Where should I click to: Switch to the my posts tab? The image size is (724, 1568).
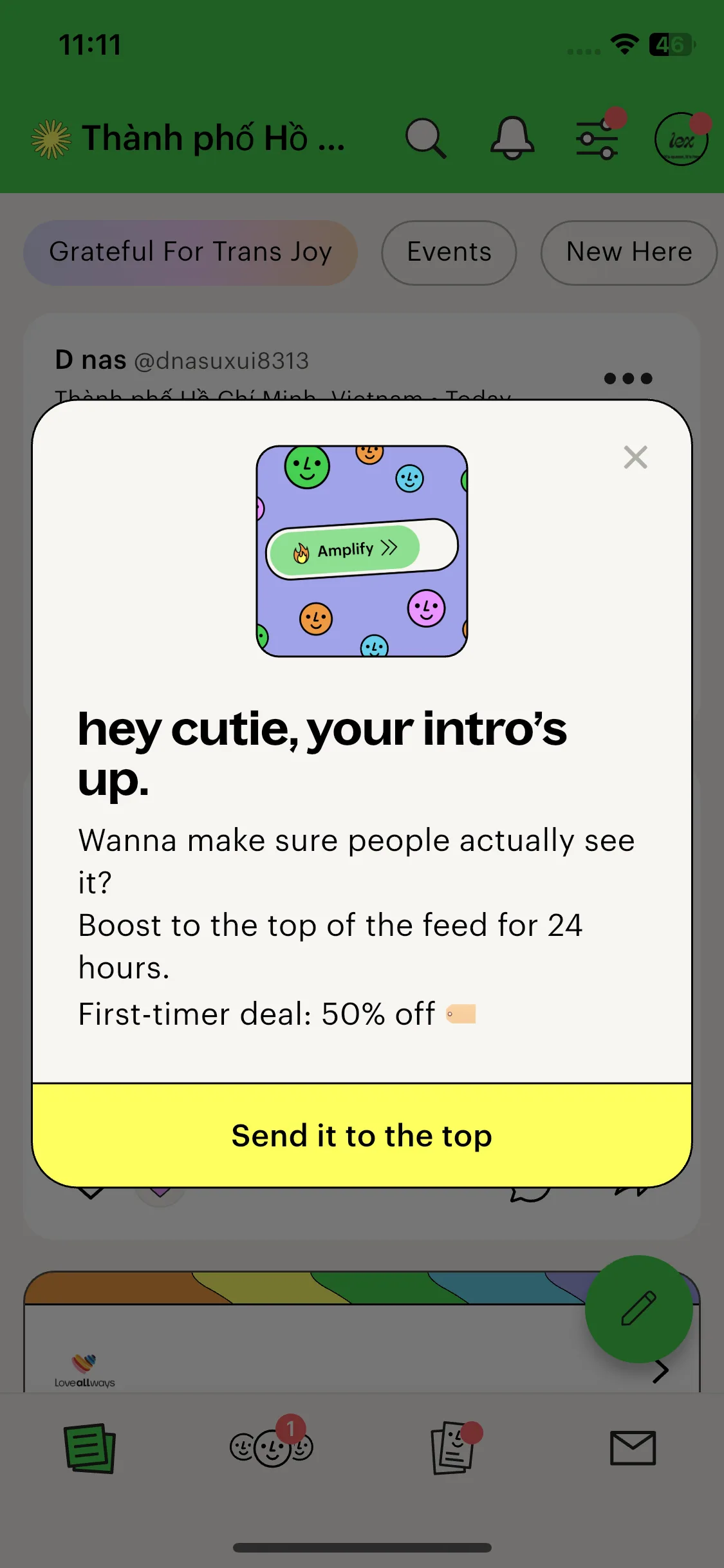(453, 1448)
